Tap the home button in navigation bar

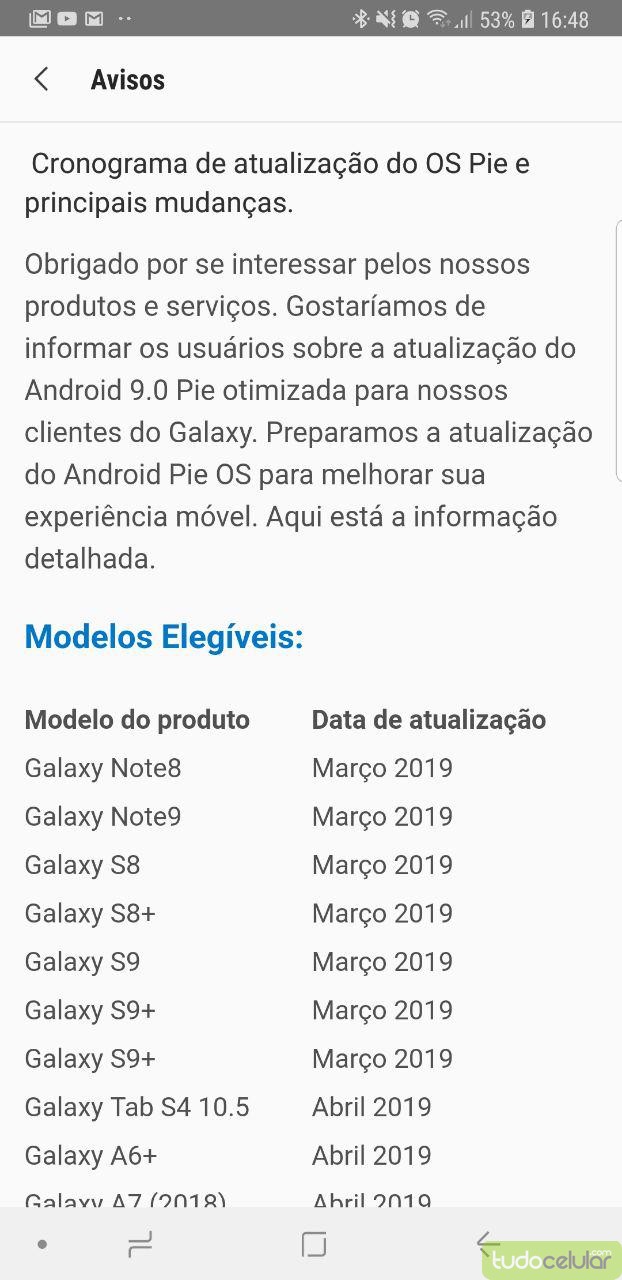pyautogui.click(x=314, y=1244)
